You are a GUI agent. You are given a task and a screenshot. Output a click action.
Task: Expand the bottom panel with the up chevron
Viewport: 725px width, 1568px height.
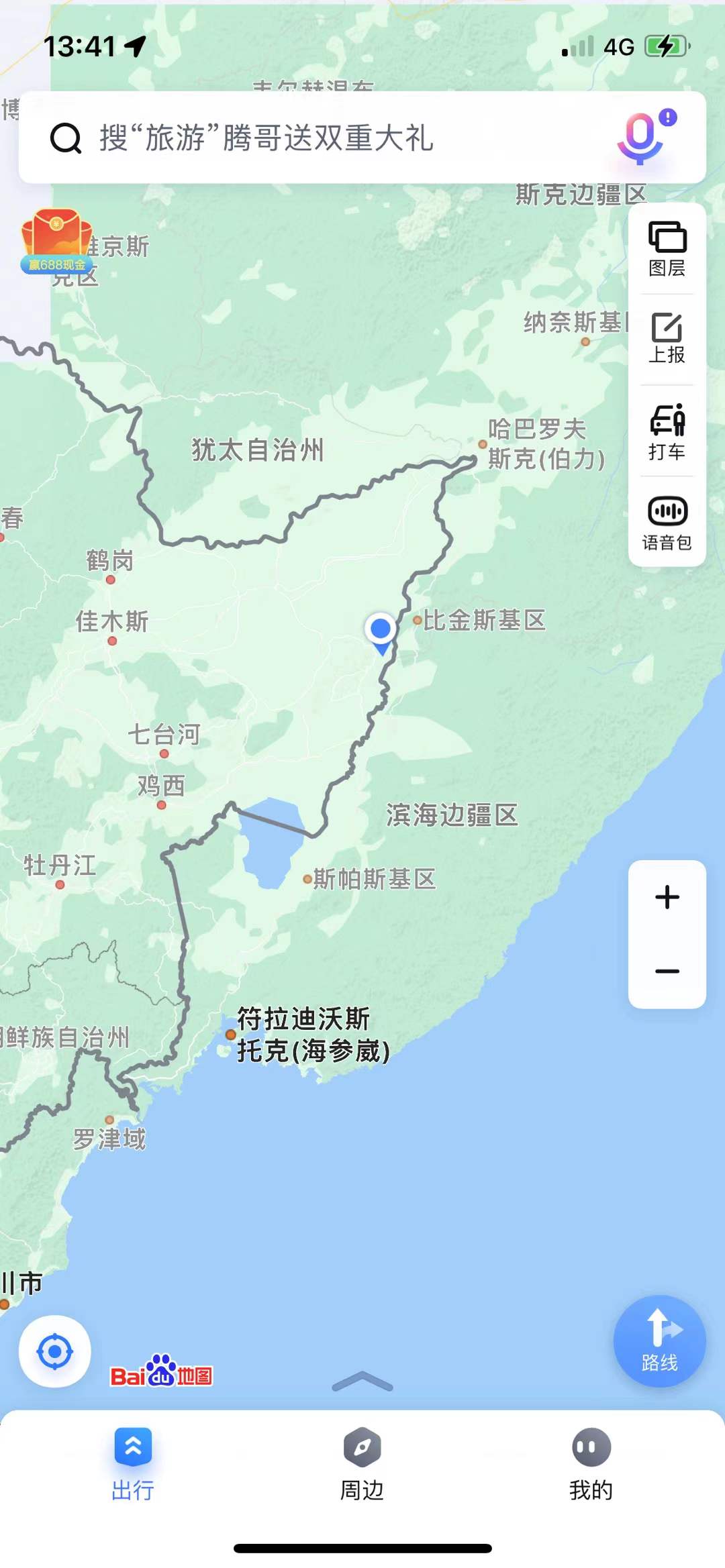362,1381
